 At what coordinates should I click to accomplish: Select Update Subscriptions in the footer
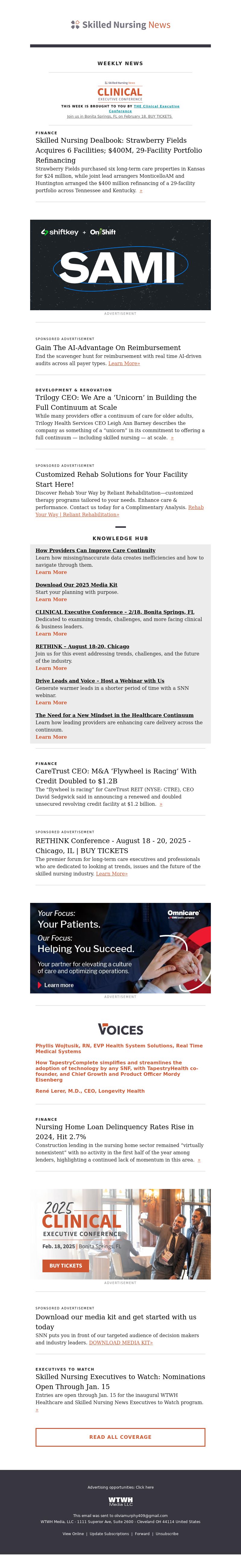[x=109, y=1533]
